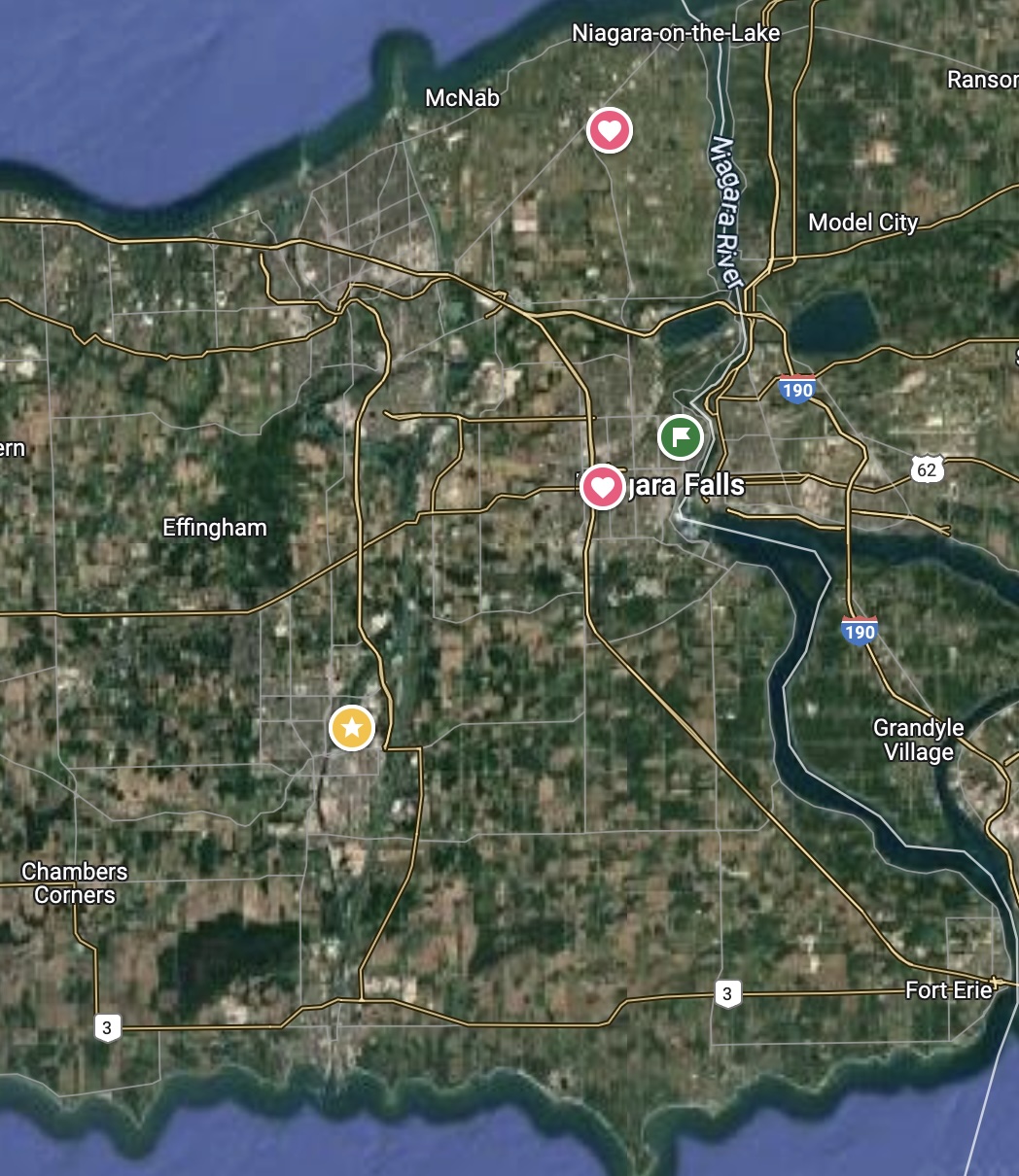The width and height of the screenshot is (1019, 1176).
Task: Select the yellow star saved place pin
Action: 352,728
